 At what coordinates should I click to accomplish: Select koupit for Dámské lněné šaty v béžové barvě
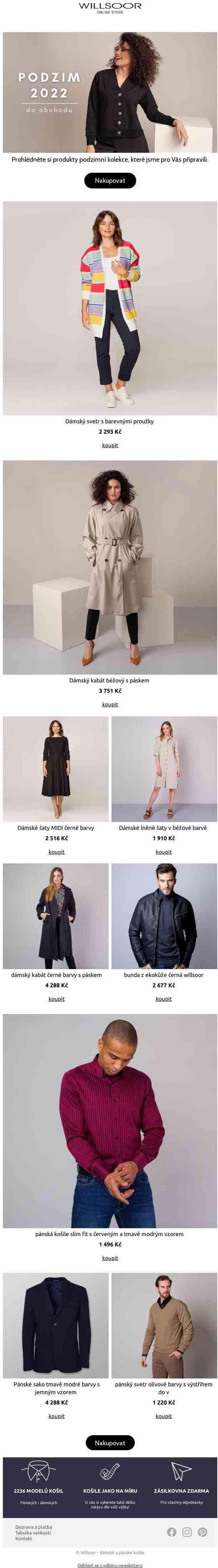point(163,852)
